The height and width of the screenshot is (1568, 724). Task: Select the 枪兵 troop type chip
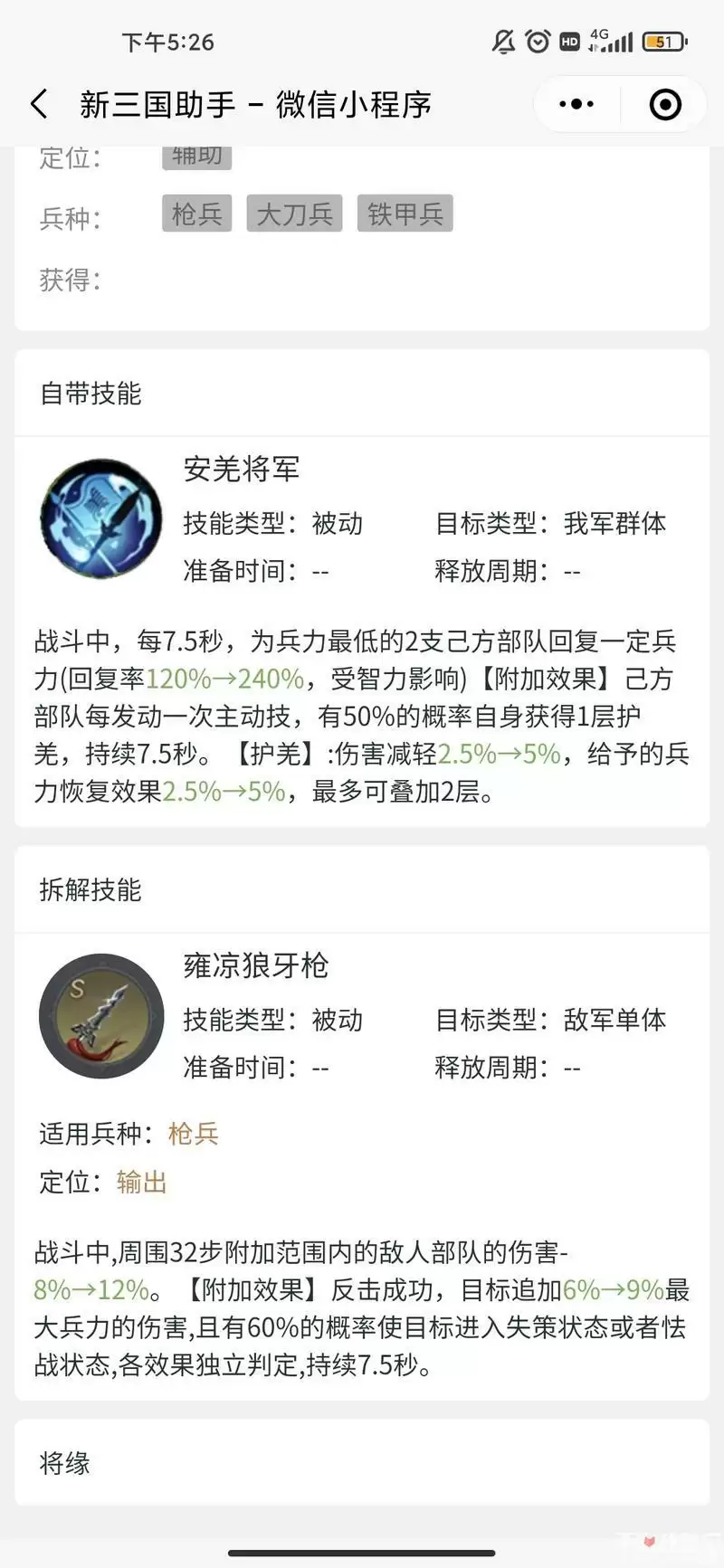coord(197,214)
